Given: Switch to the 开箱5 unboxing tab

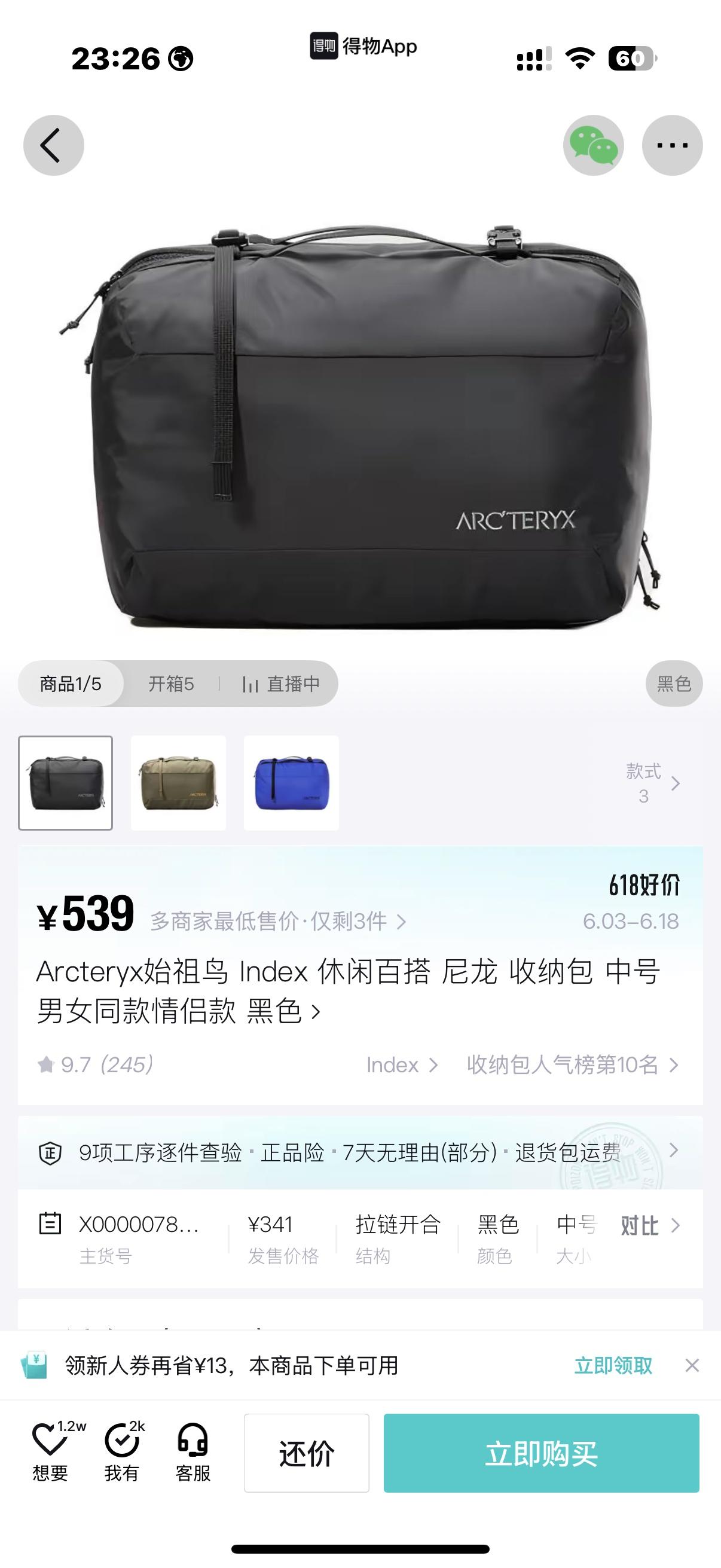Looking at the screenshot, I should (x=171, y=684).
